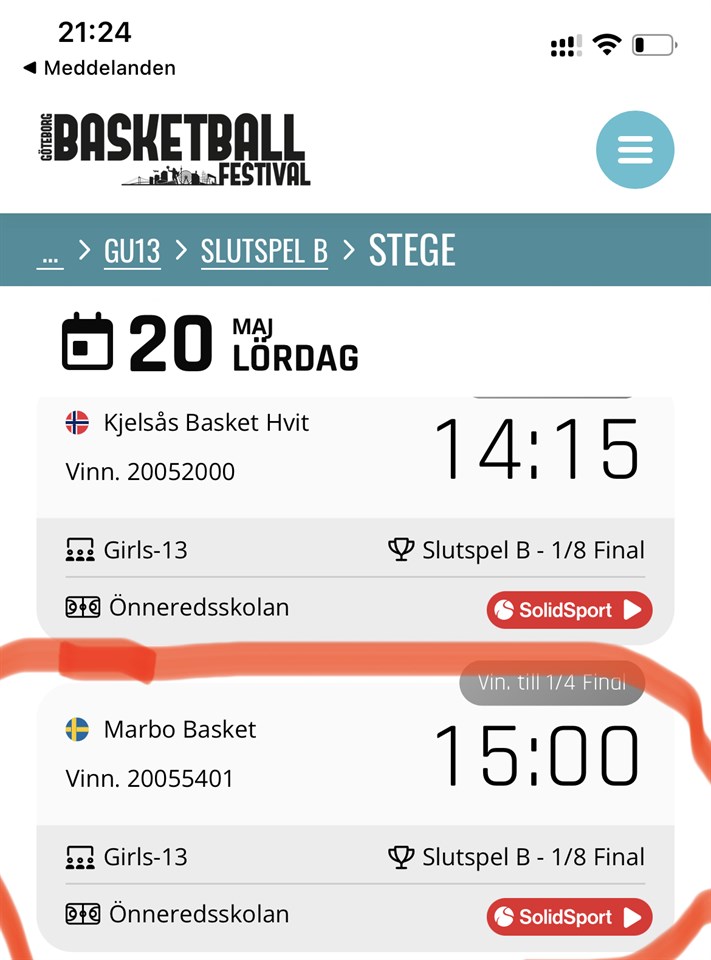
Task: Watch the 15:00 game on SolidSport
Action: [569, 917]
